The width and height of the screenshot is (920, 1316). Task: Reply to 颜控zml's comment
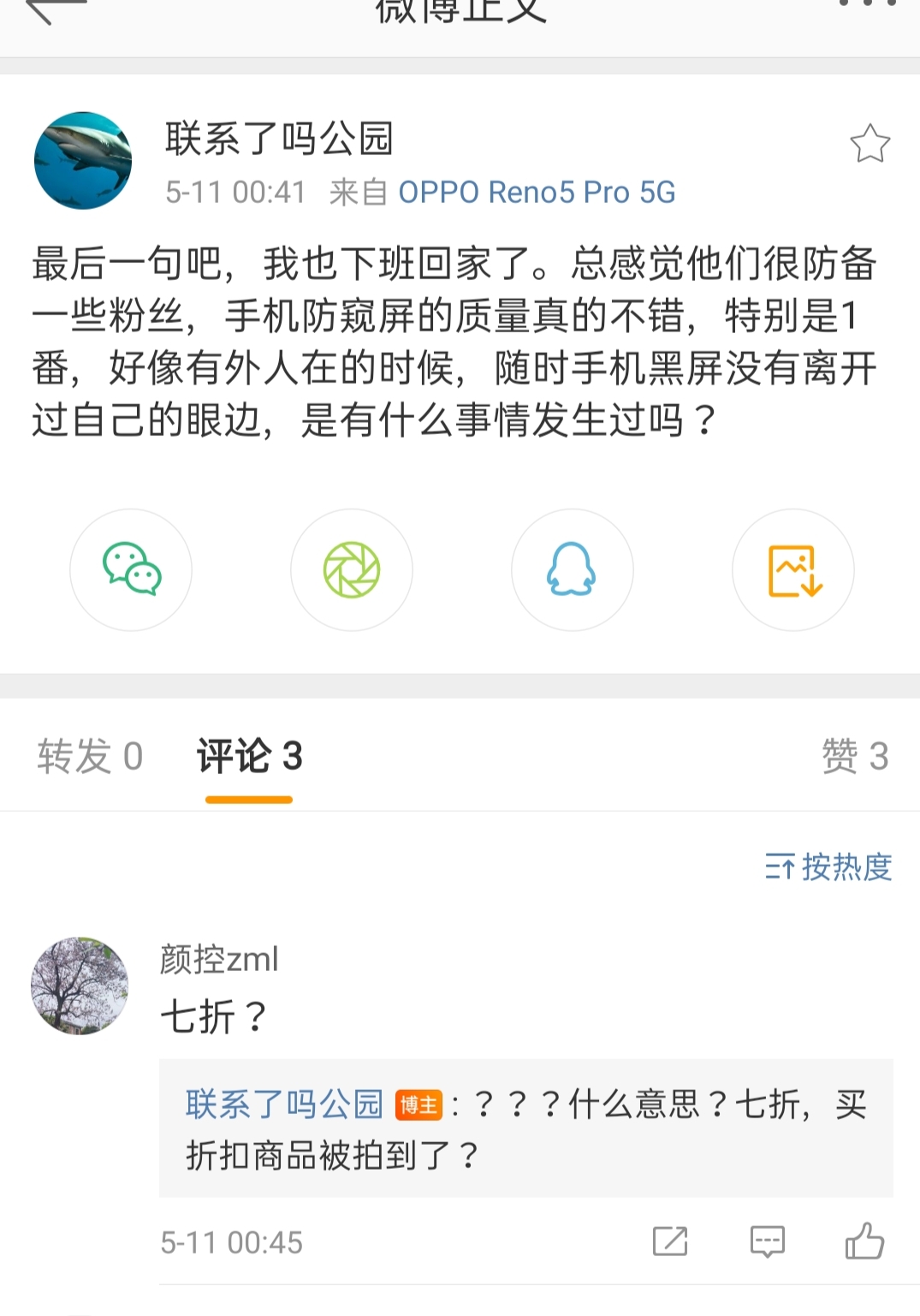tap(767, 1241)
